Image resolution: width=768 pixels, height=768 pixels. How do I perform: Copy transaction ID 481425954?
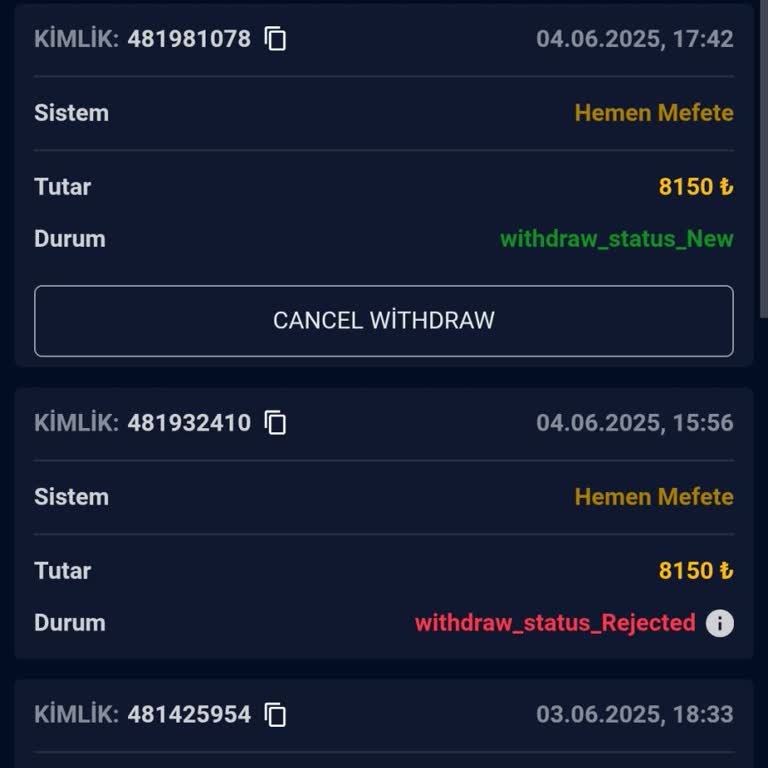[275, 715]
